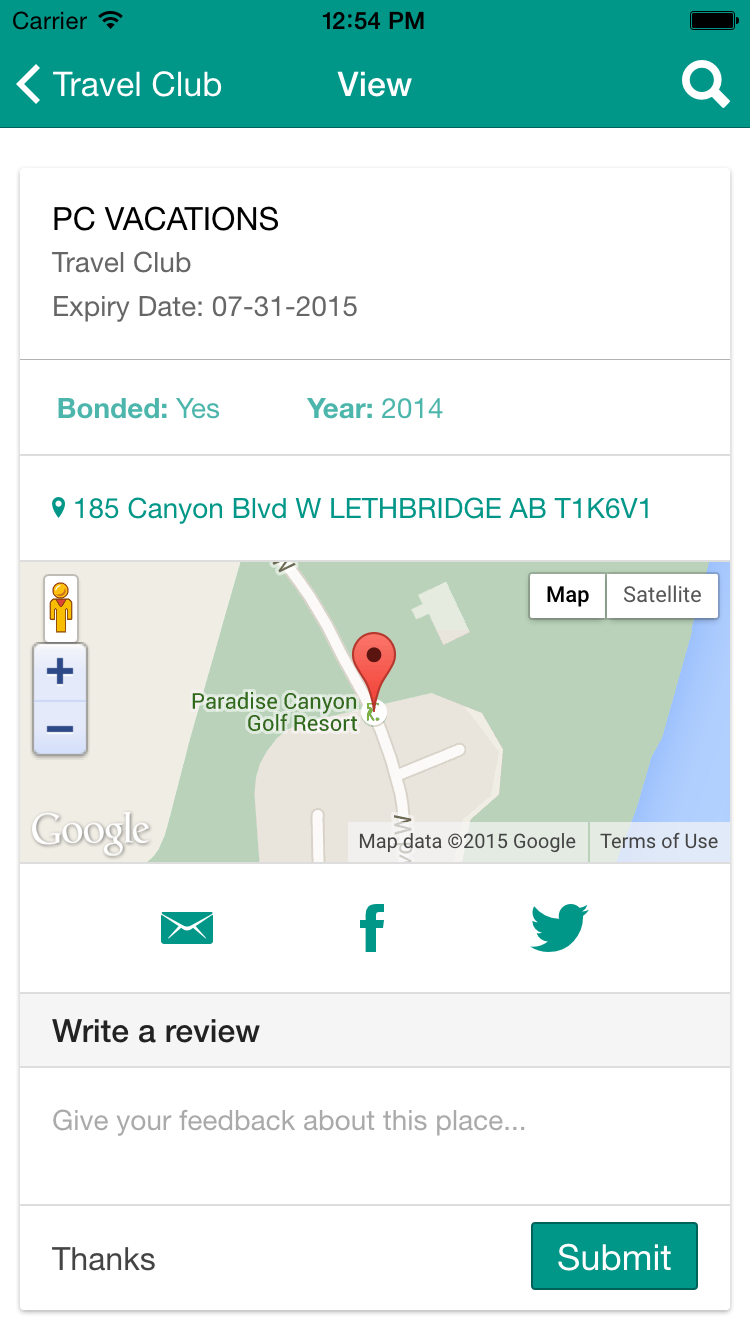750x1334 pixels.
Task: Tap the Street View pegman icon
Action: tap(61, 608)
